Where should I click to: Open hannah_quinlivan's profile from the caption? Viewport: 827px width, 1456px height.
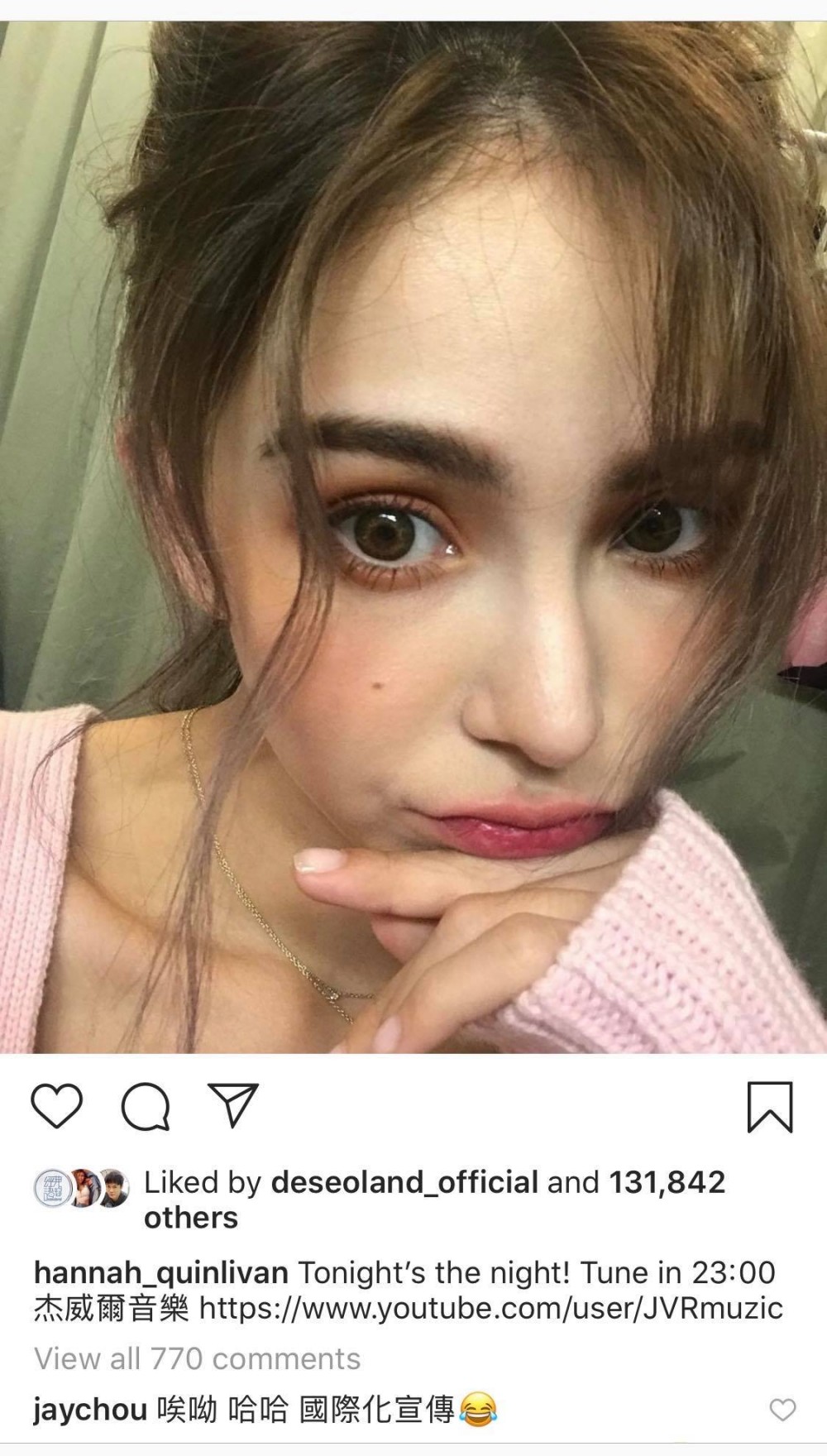(160, 1272)
